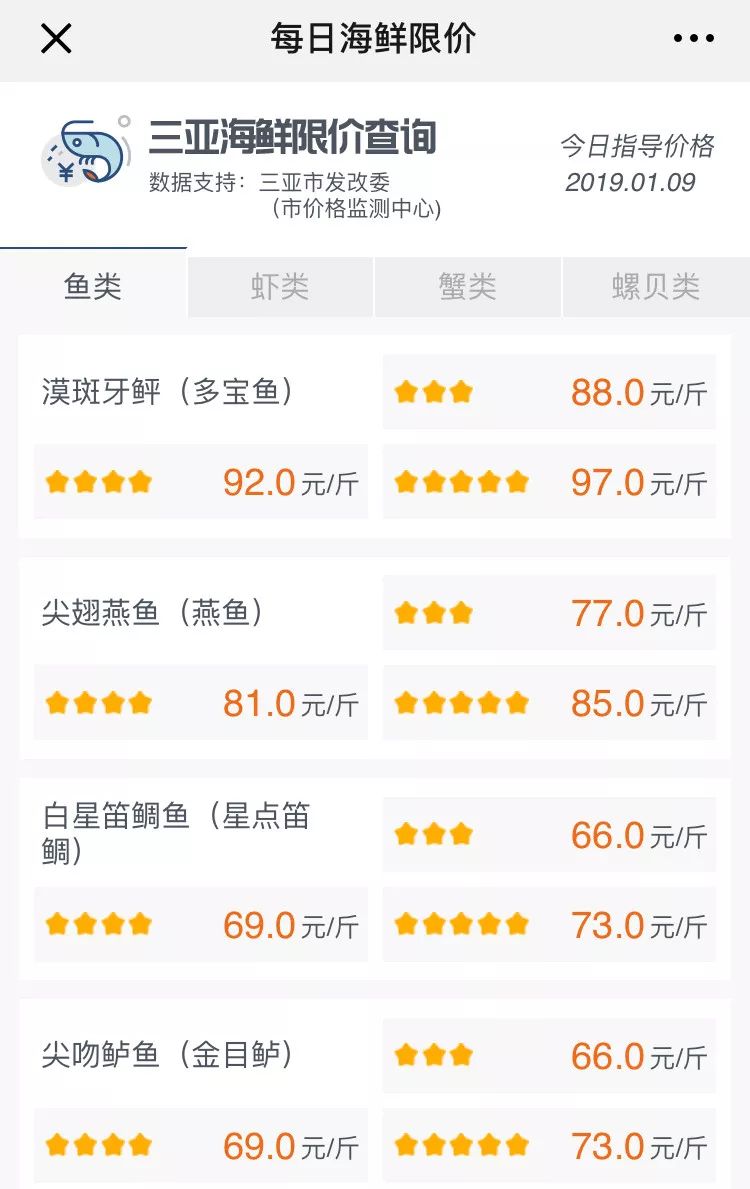Click the X close icon at top left
Screen dimensions: 750x1189
[x=55, y=39]
